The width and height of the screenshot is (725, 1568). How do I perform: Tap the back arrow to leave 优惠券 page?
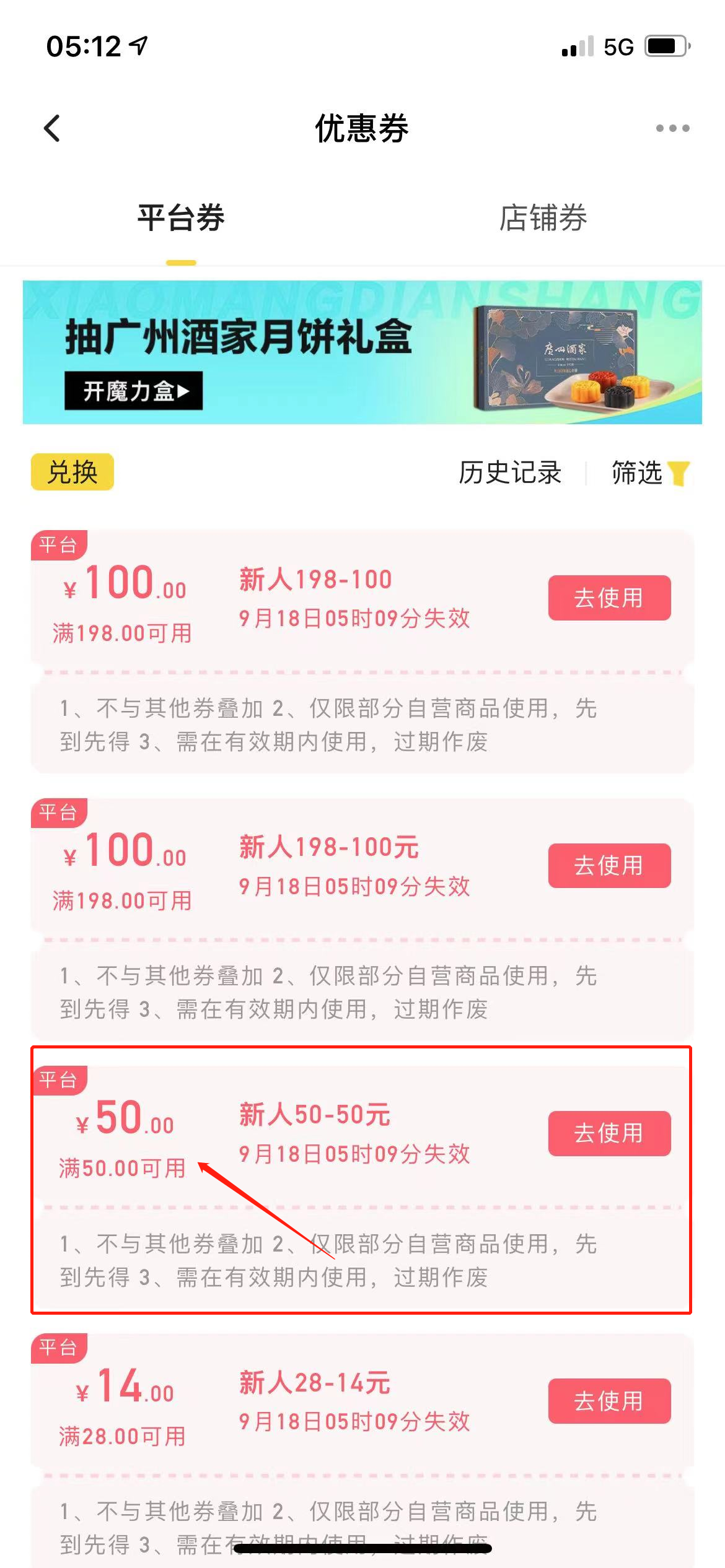tap(52, 128)
